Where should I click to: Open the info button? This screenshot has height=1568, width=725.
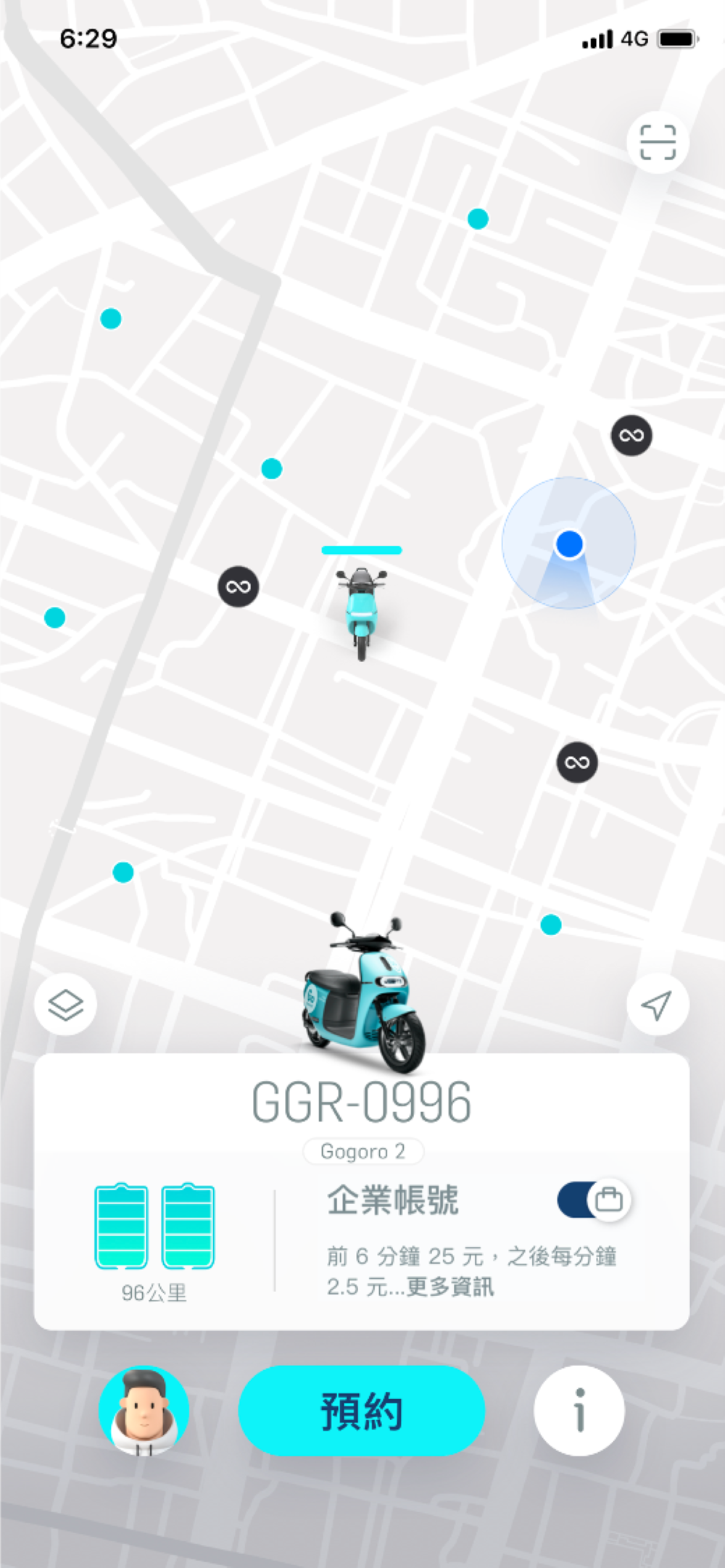pyautogui.click(x=579, y=1411)
